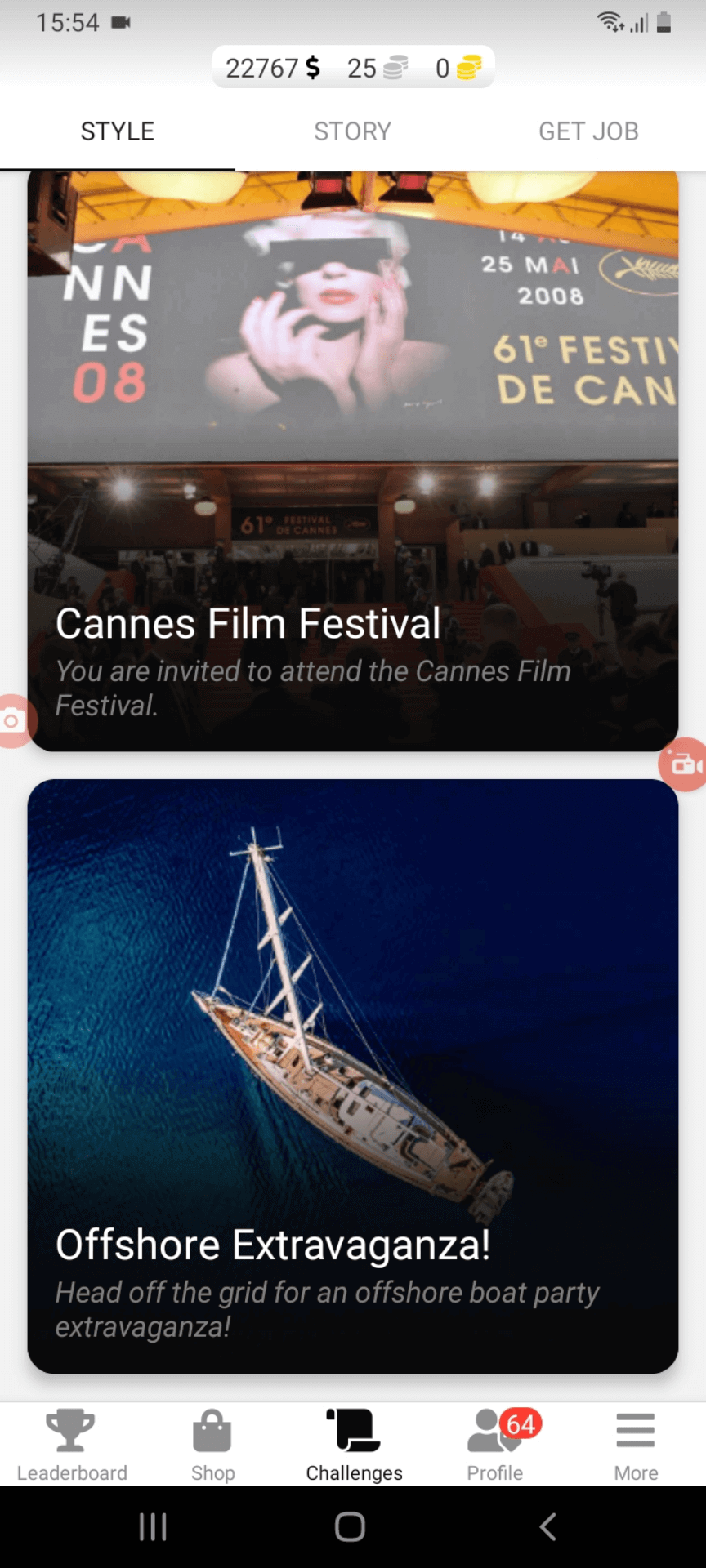Switch to the STORY tab
Image resolution: width=706 pixels, height=1568 pixels.
353,131
